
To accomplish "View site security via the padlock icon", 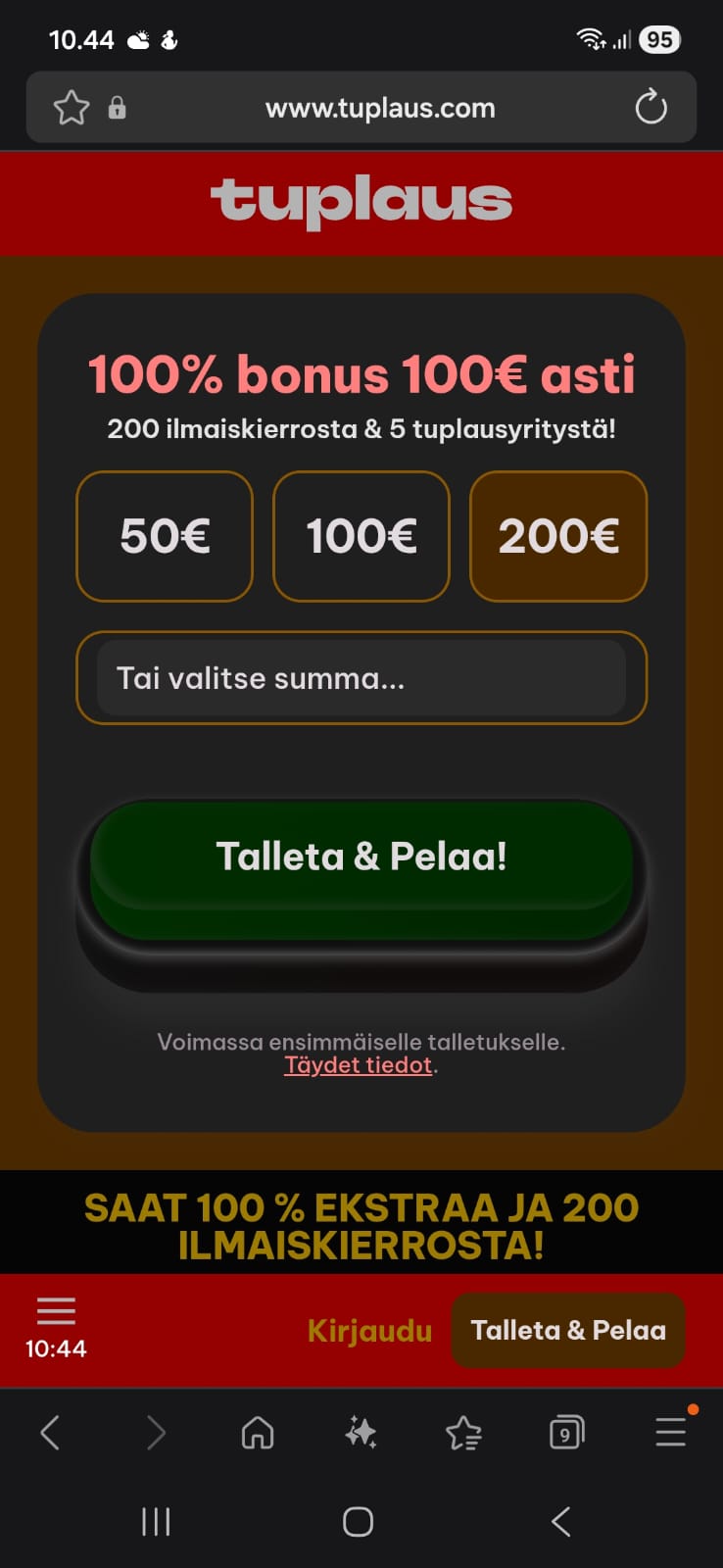I will click(x=119, y=108).
